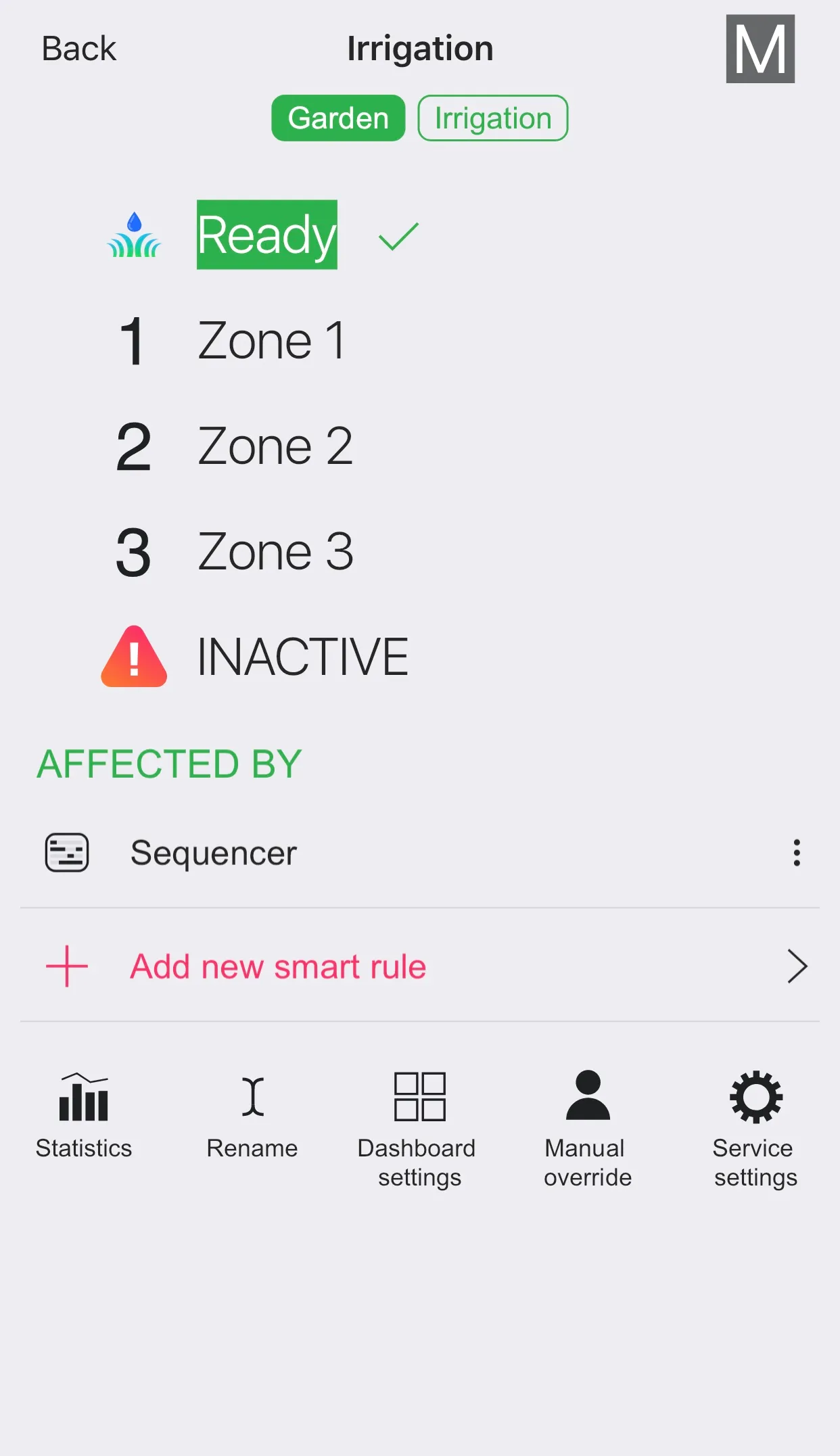
Task: Select the Irrigation chip
Action: point(492,118)
